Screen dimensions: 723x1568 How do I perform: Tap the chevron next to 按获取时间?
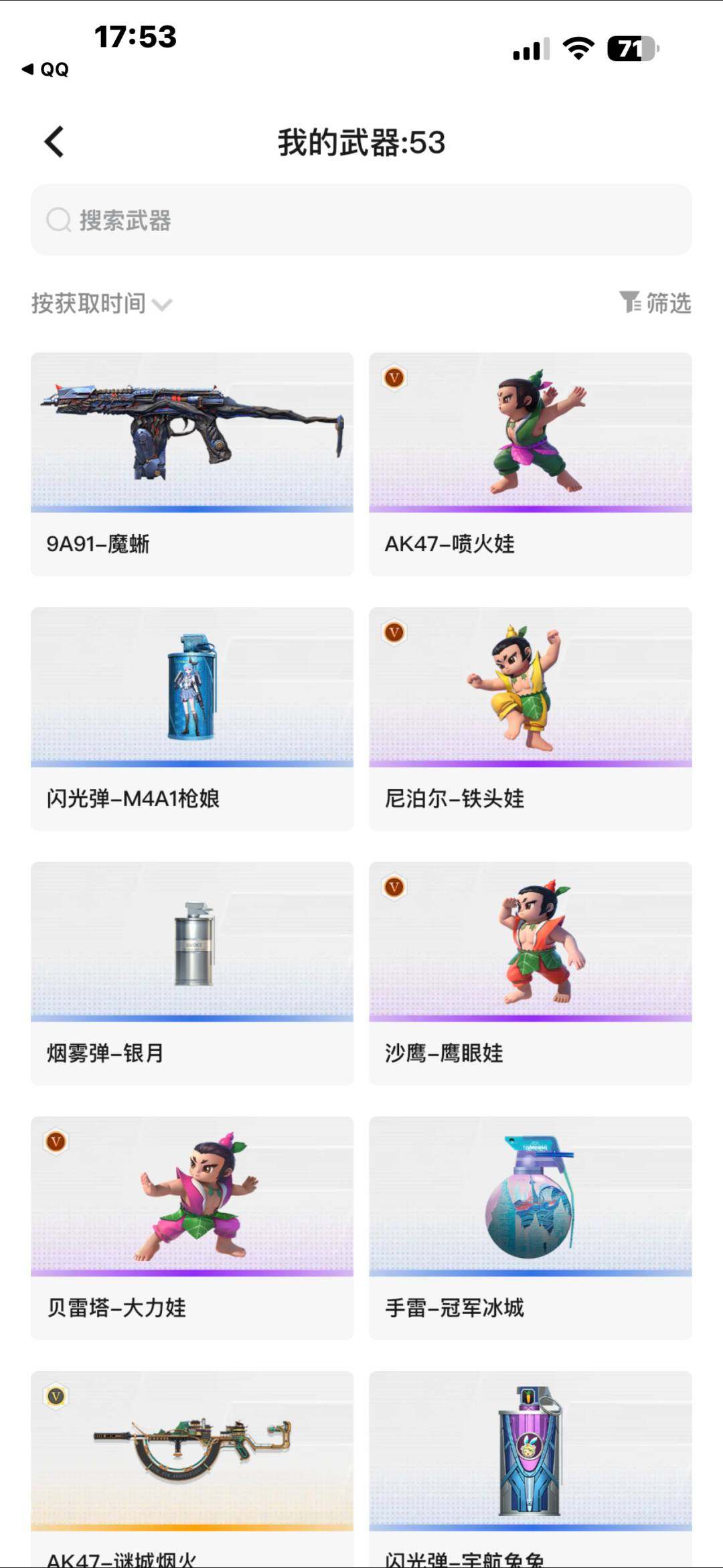(x=163, y=305)
